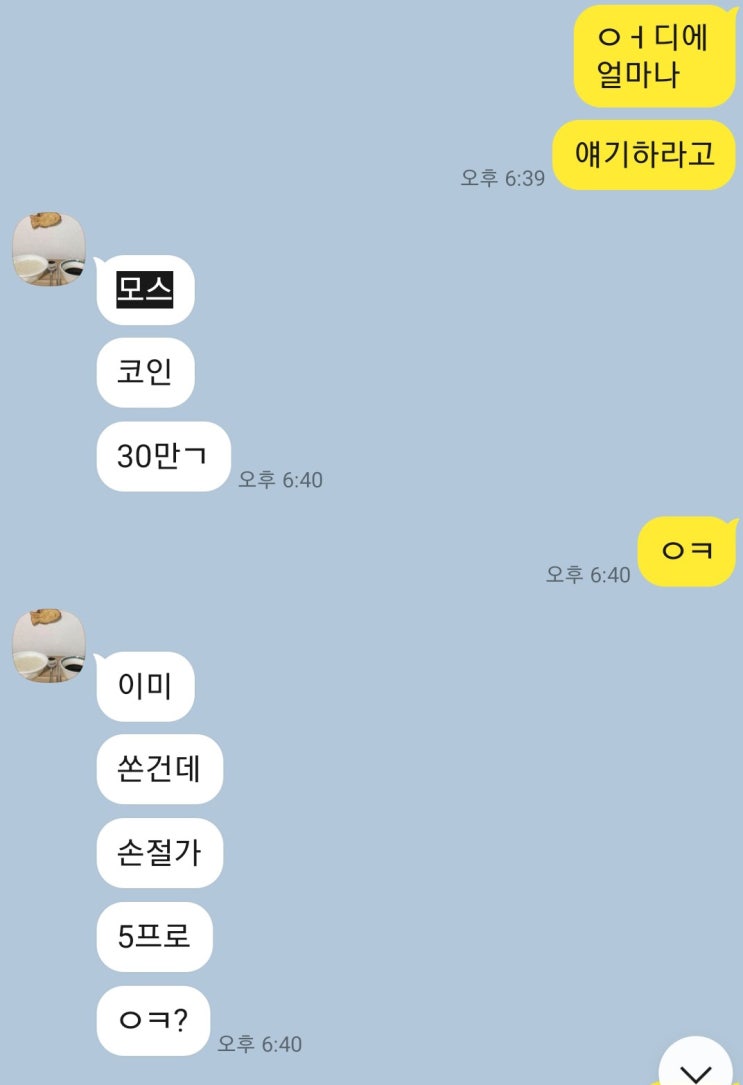Tap the '코인' message bubble

pos(145,371)
